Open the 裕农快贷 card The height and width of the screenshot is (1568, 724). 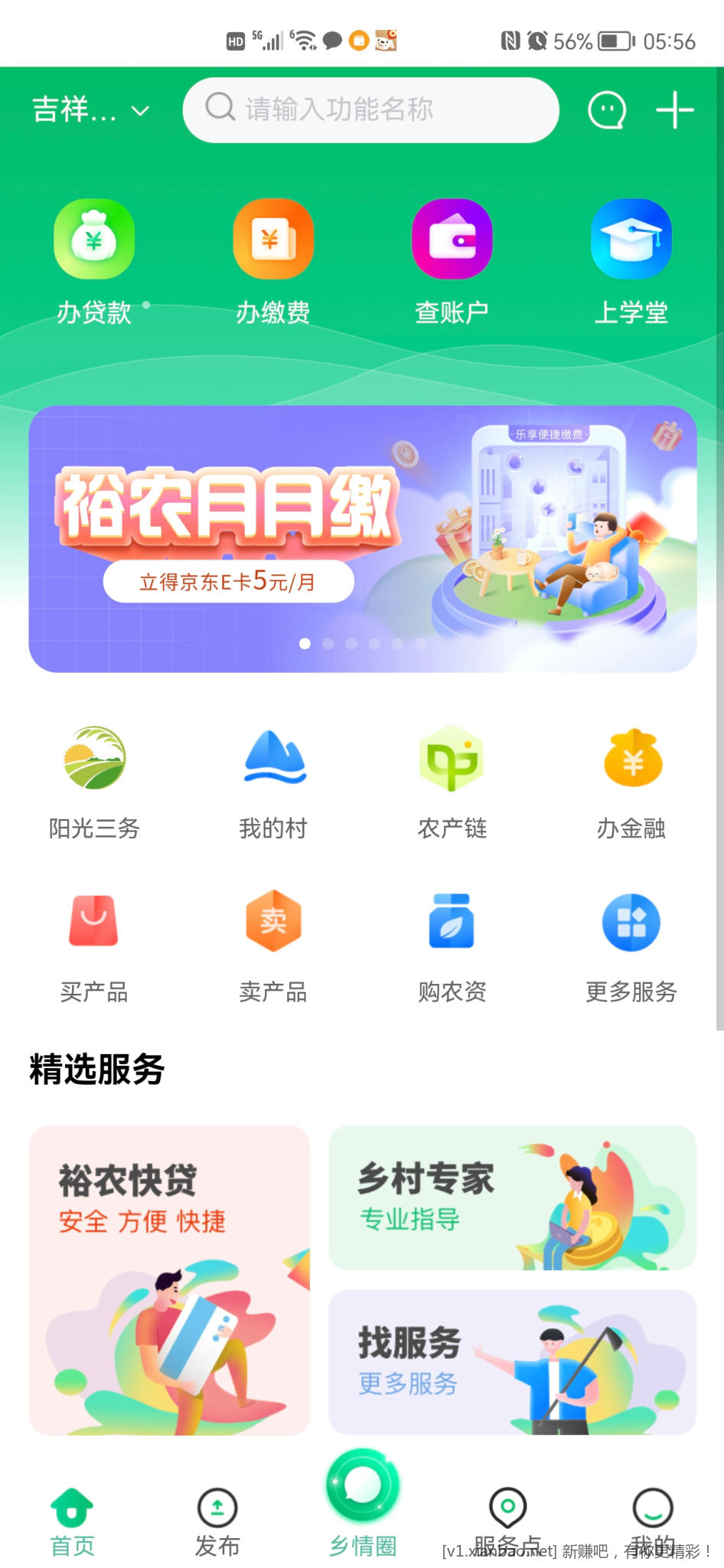click(169, 1279)
